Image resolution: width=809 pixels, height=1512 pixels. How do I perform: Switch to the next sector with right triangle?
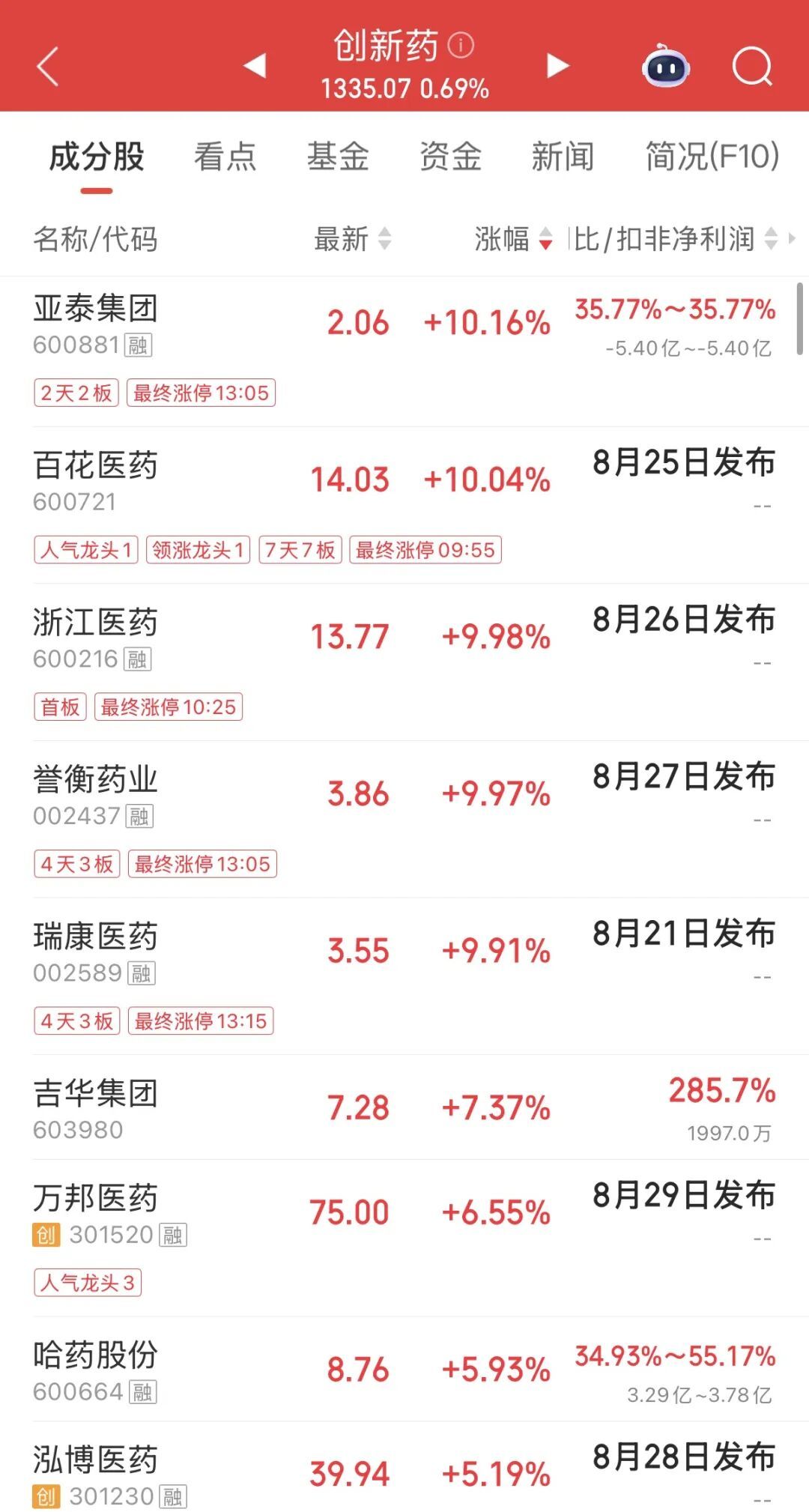pyautogui.click(x=557, y=66)
